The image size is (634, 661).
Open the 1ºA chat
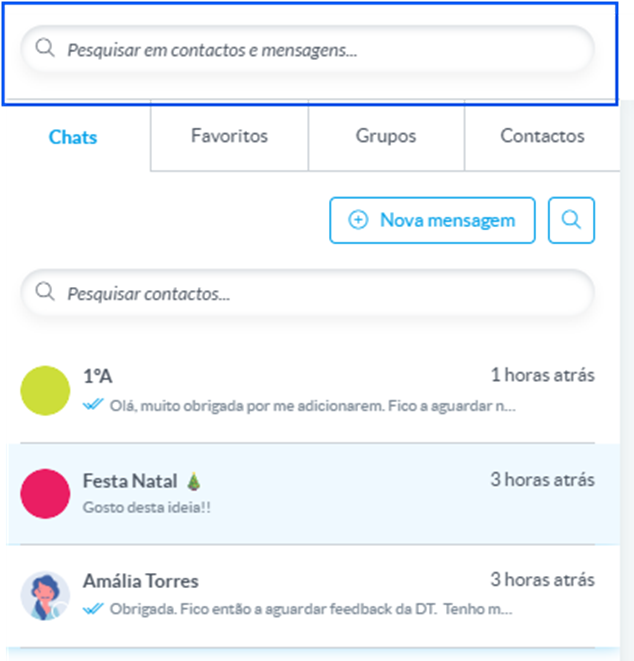point(300,391)
